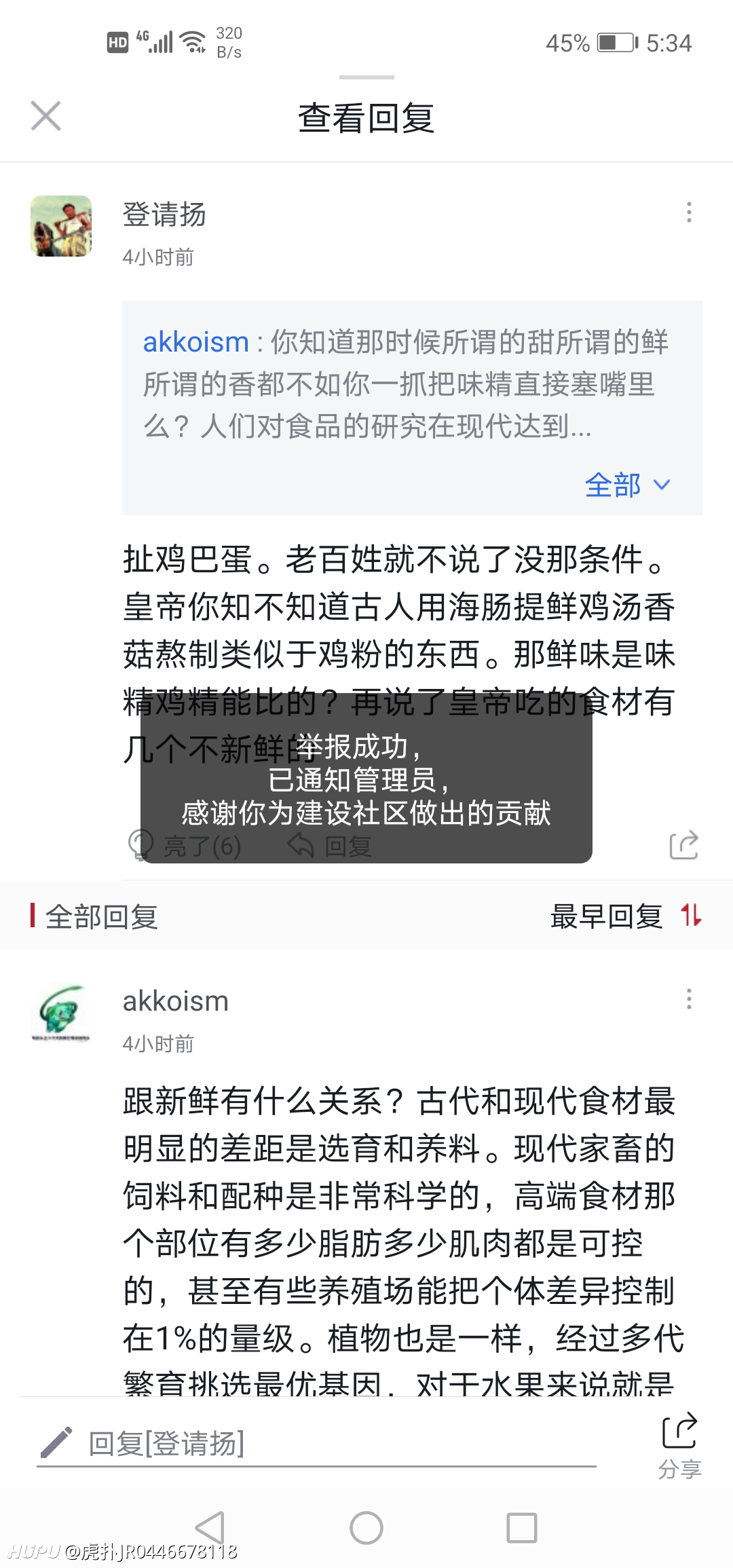The image size is (733, 1568).
Task: Tap the 回复[登请扬] input field
Action: coord(316,1443)
